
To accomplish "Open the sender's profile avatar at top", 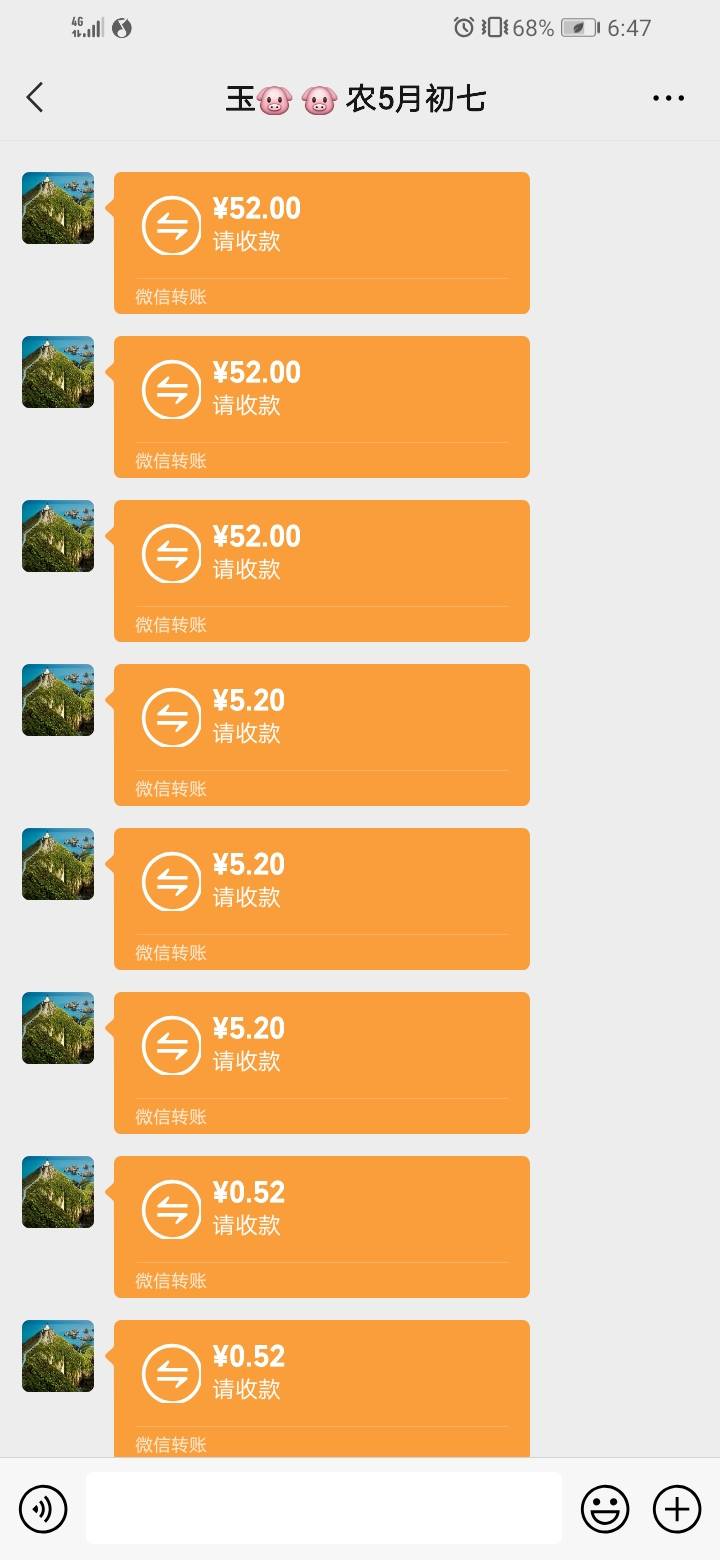I will 57,208.
